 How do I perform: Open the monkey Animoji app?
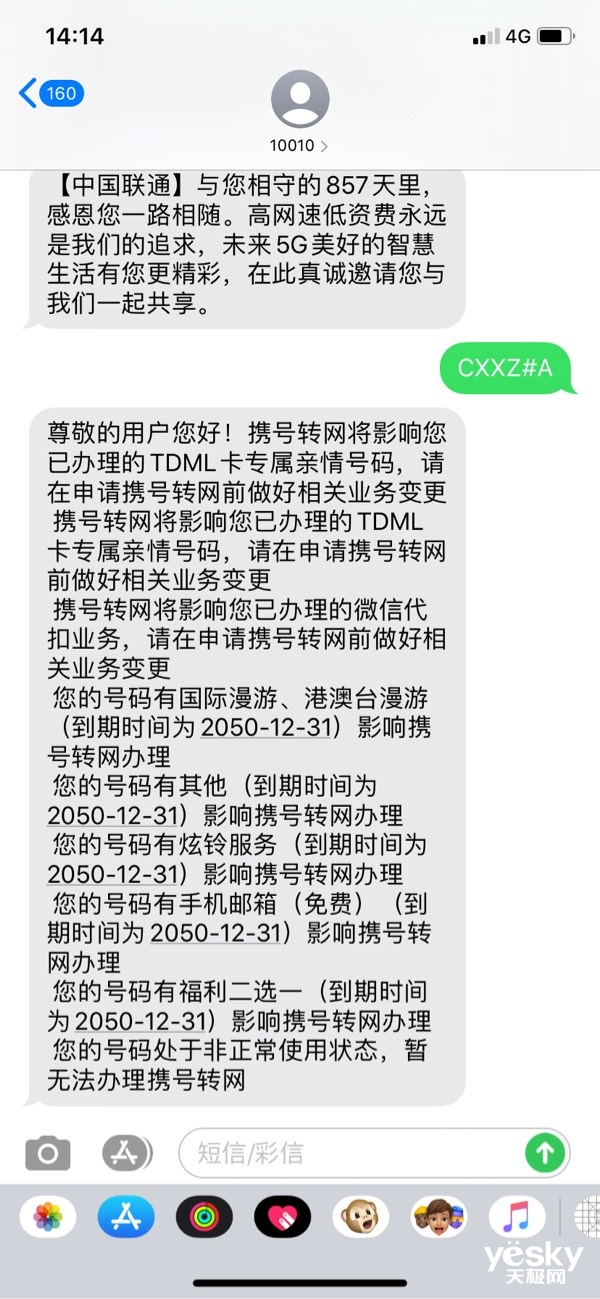tap(360, 1217)
